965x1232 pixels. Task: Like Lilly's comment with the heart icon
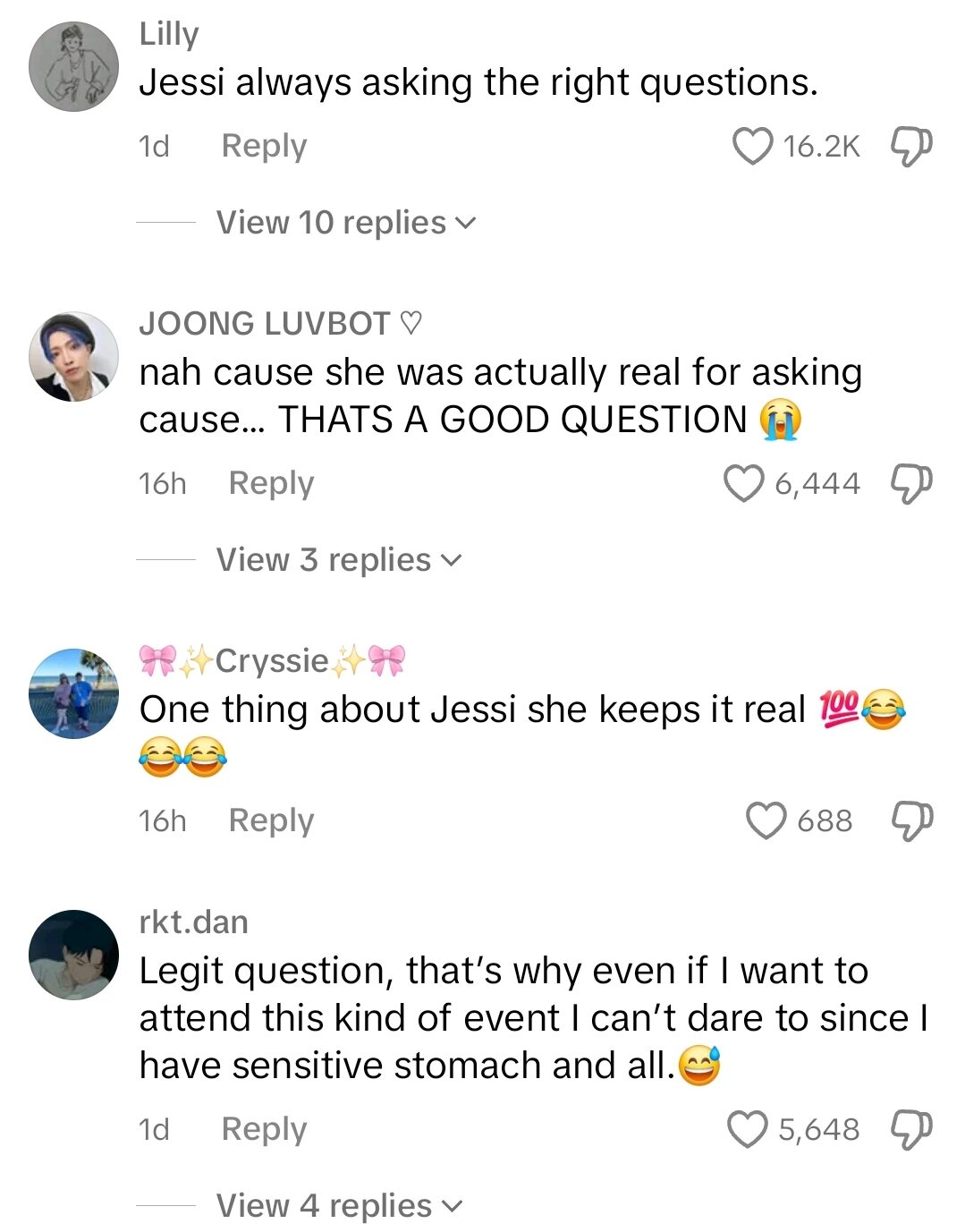(752, 144)
